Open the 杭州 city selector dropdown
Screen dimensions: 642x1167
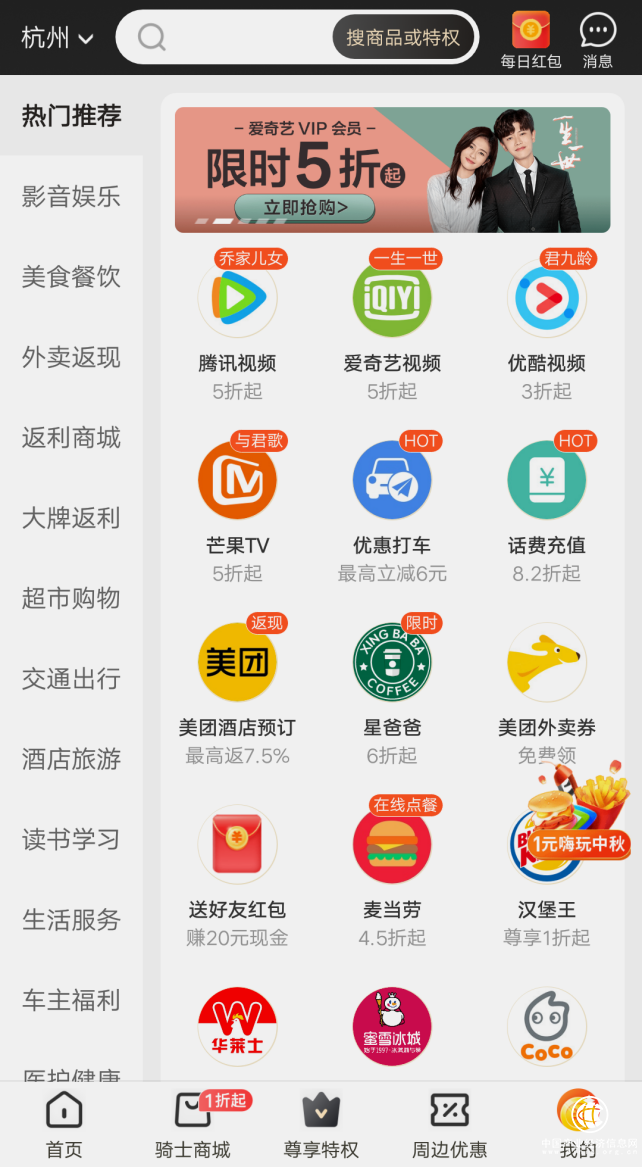click(57, 38)
